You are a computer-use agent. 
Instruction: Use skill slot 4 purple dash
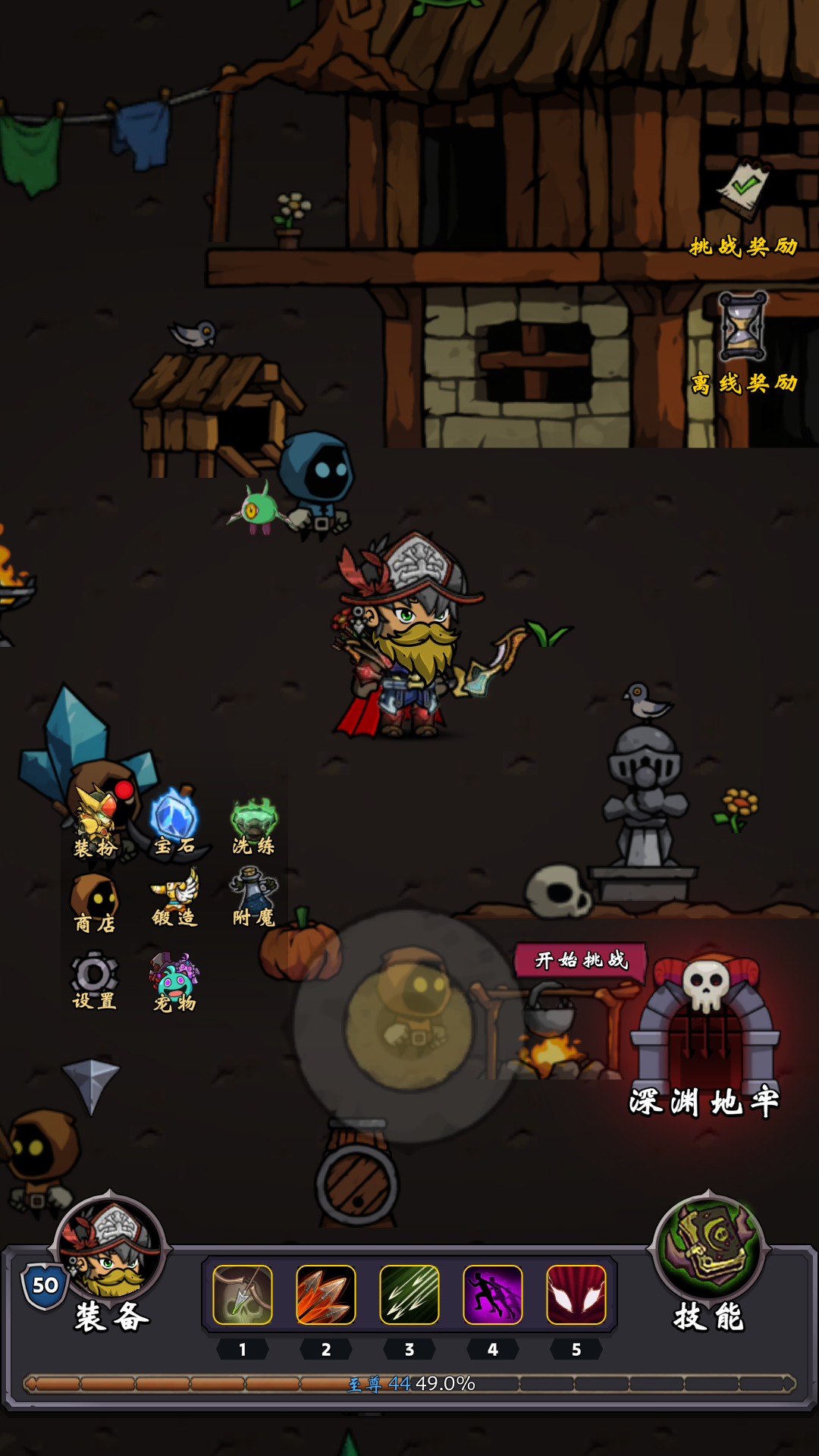click(x=493, y=1295)
